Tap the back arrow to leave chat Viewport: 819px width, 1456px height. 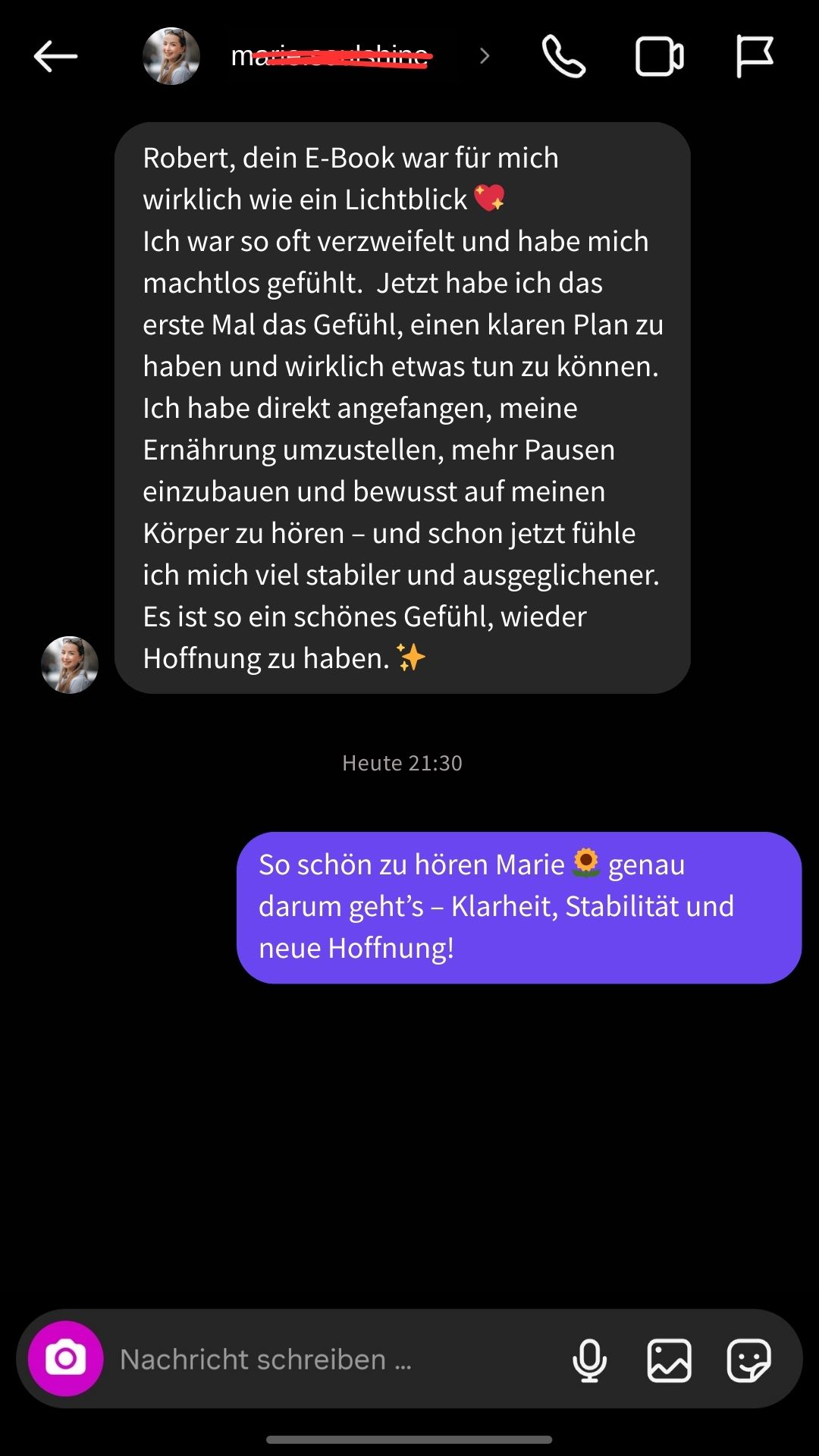pyautogui.click(x=53, y=56)
